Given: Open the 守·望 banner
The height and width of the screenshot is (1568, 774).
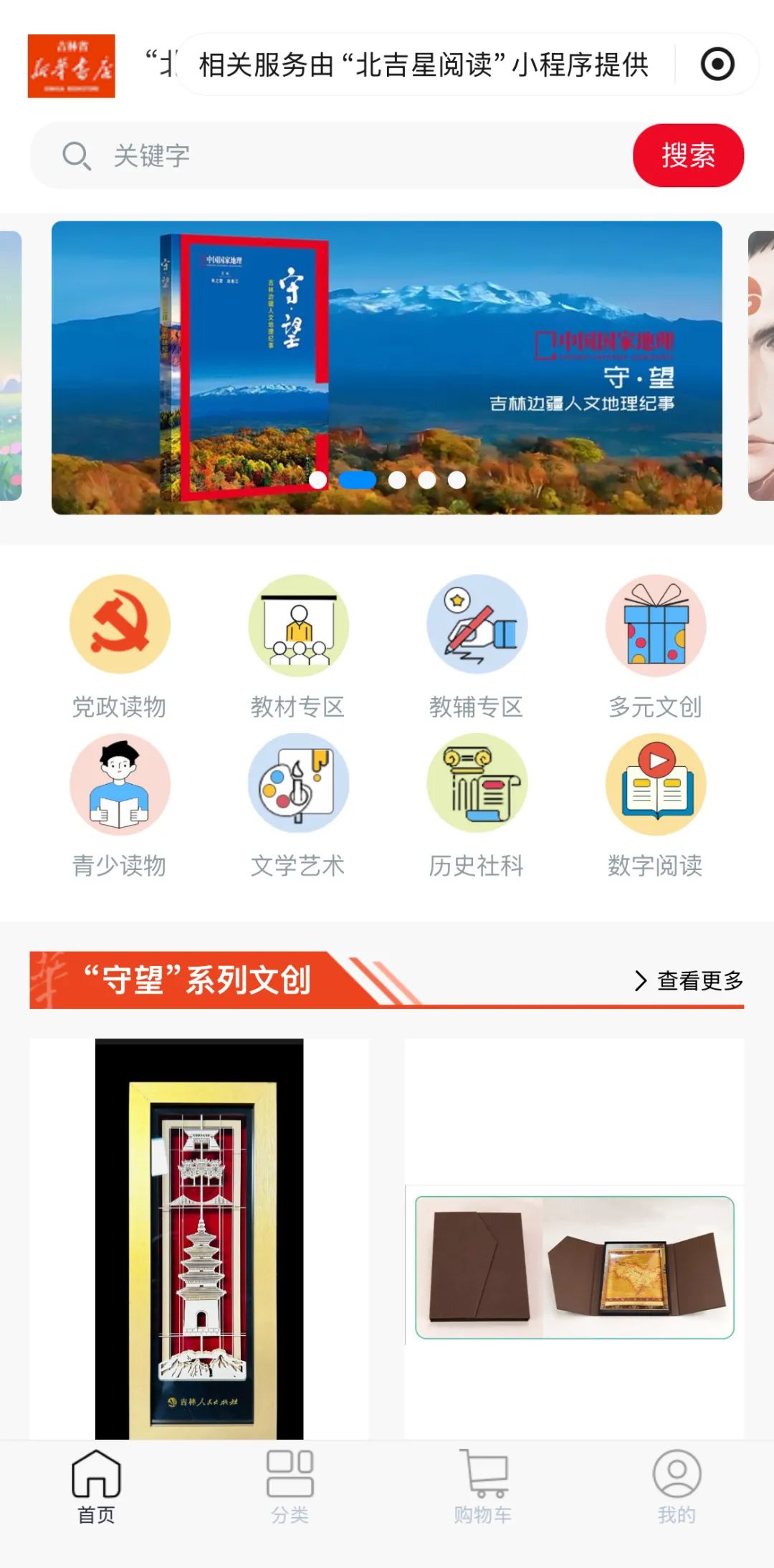Looking at the screenshot, I should (387, 367).
